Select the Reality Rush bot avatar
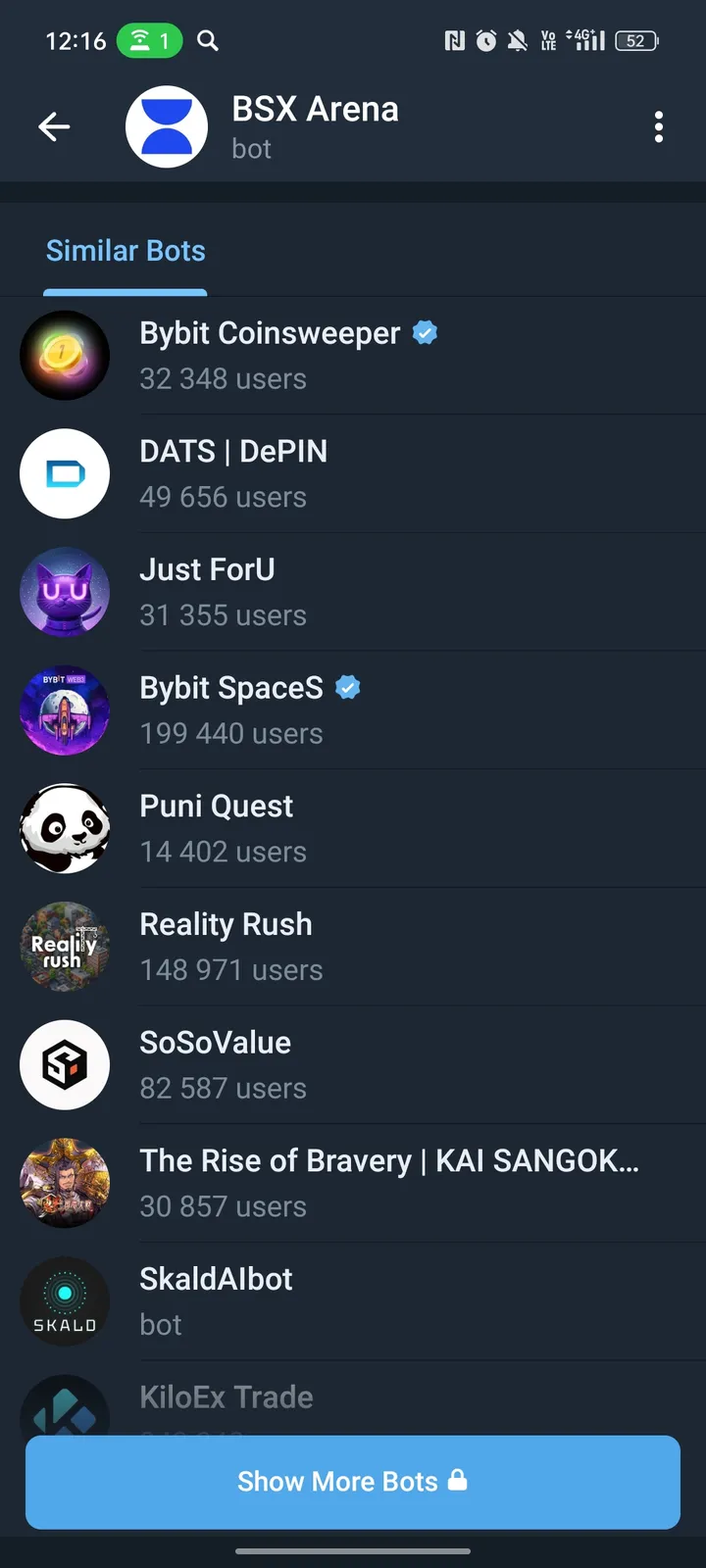 click(x=65, y=947)
